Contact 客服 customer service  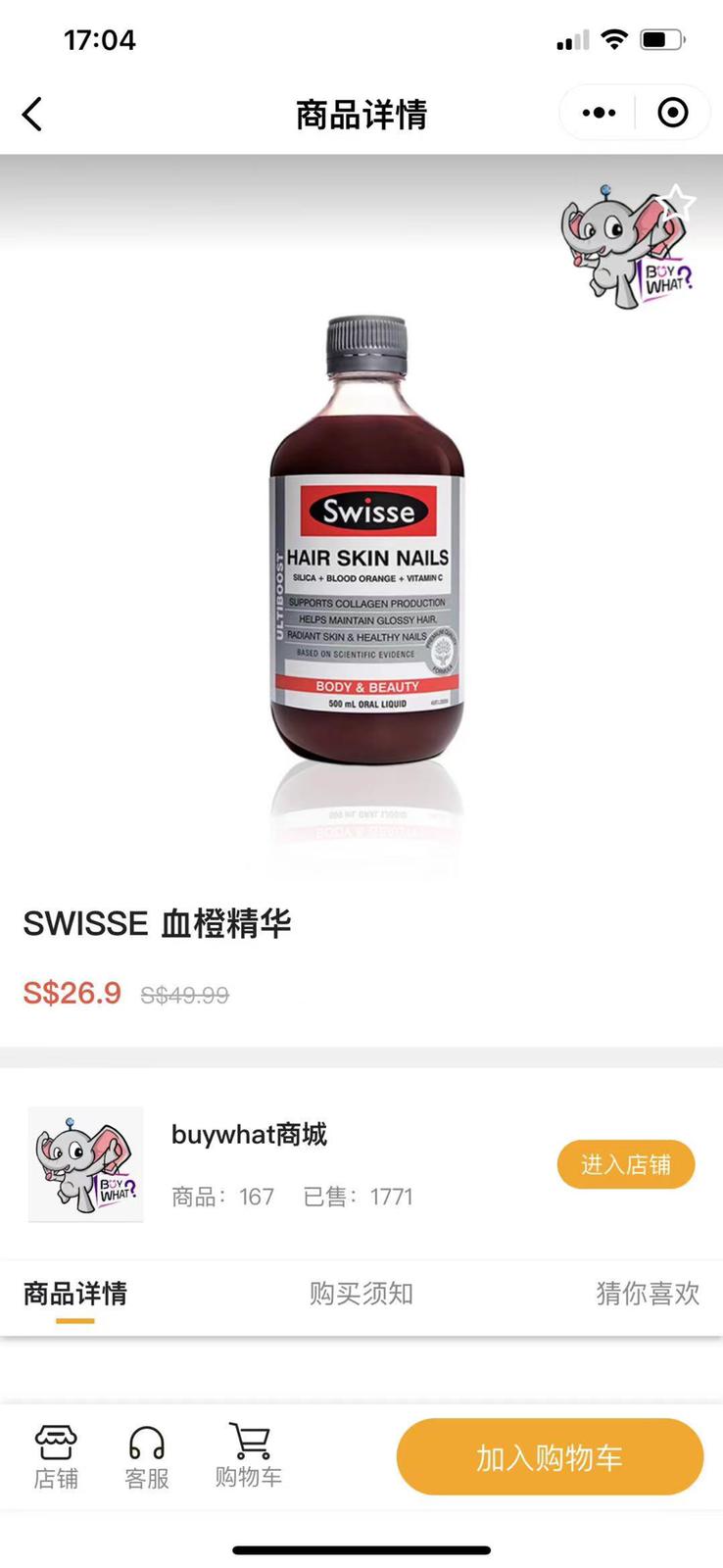pyautogui.click(x=147, y=1457)
